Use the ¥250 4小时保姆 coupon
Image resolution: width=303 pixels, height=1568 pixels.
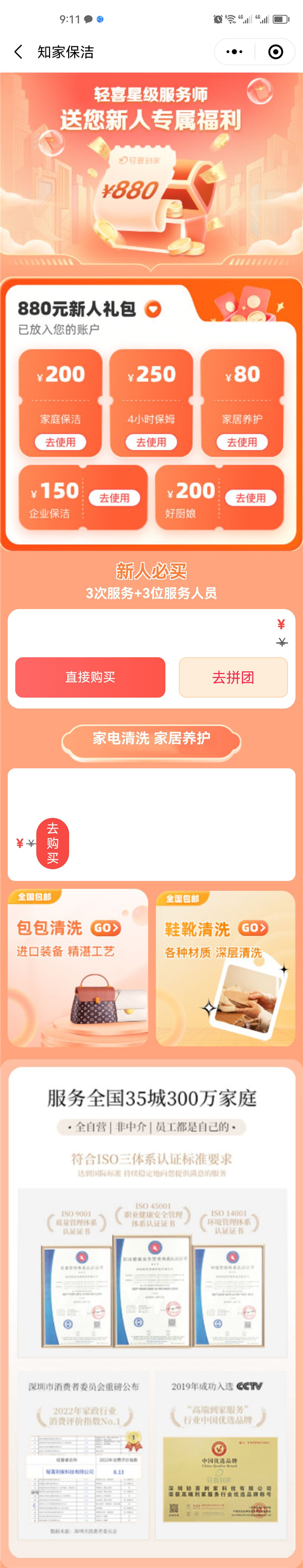(x=151, y=442)
